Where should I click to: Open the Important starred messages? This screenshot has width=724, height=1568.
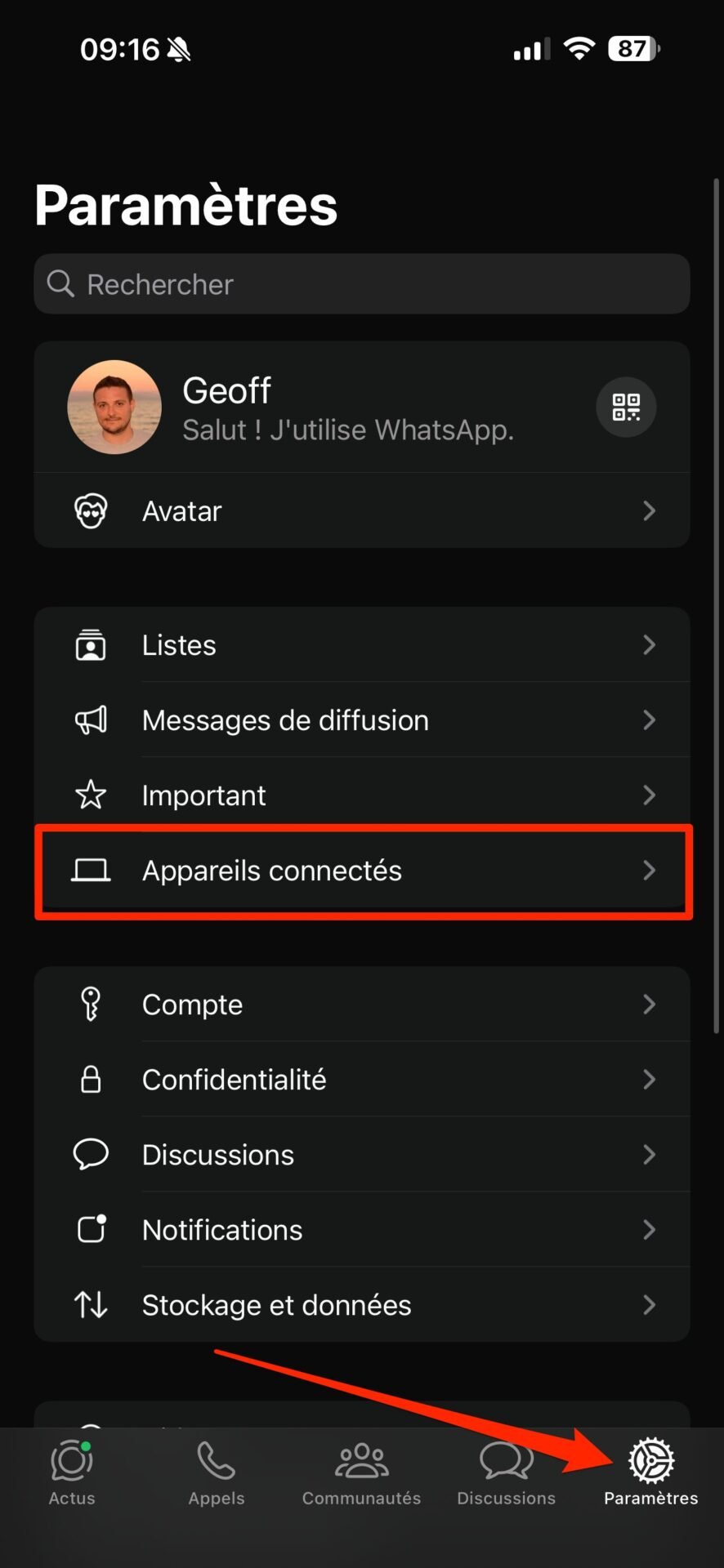tap(362, 795)
